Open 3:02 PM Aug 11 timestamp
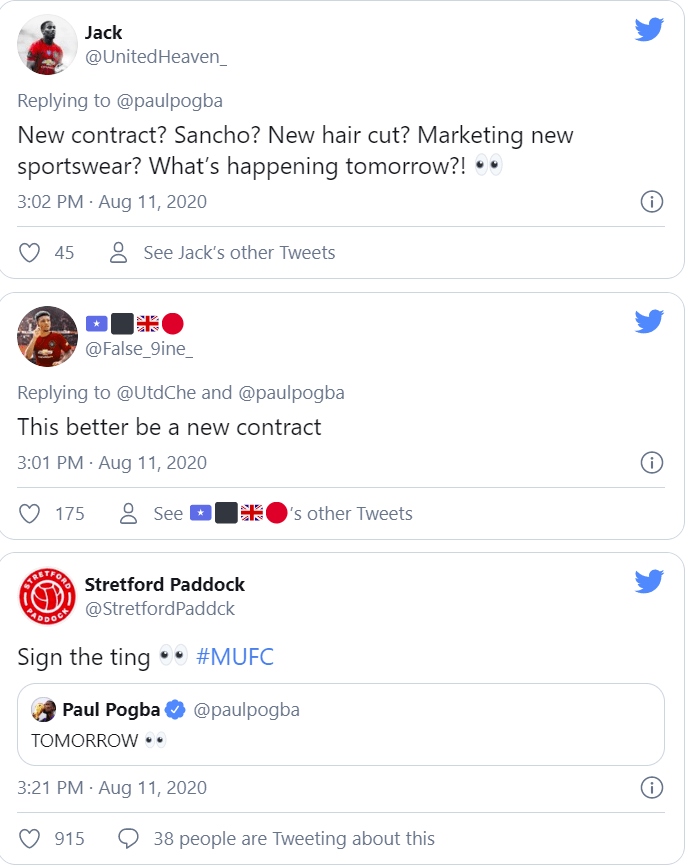Image resolution: width=688 pixels, height=866 pixels. pos(112,202)
